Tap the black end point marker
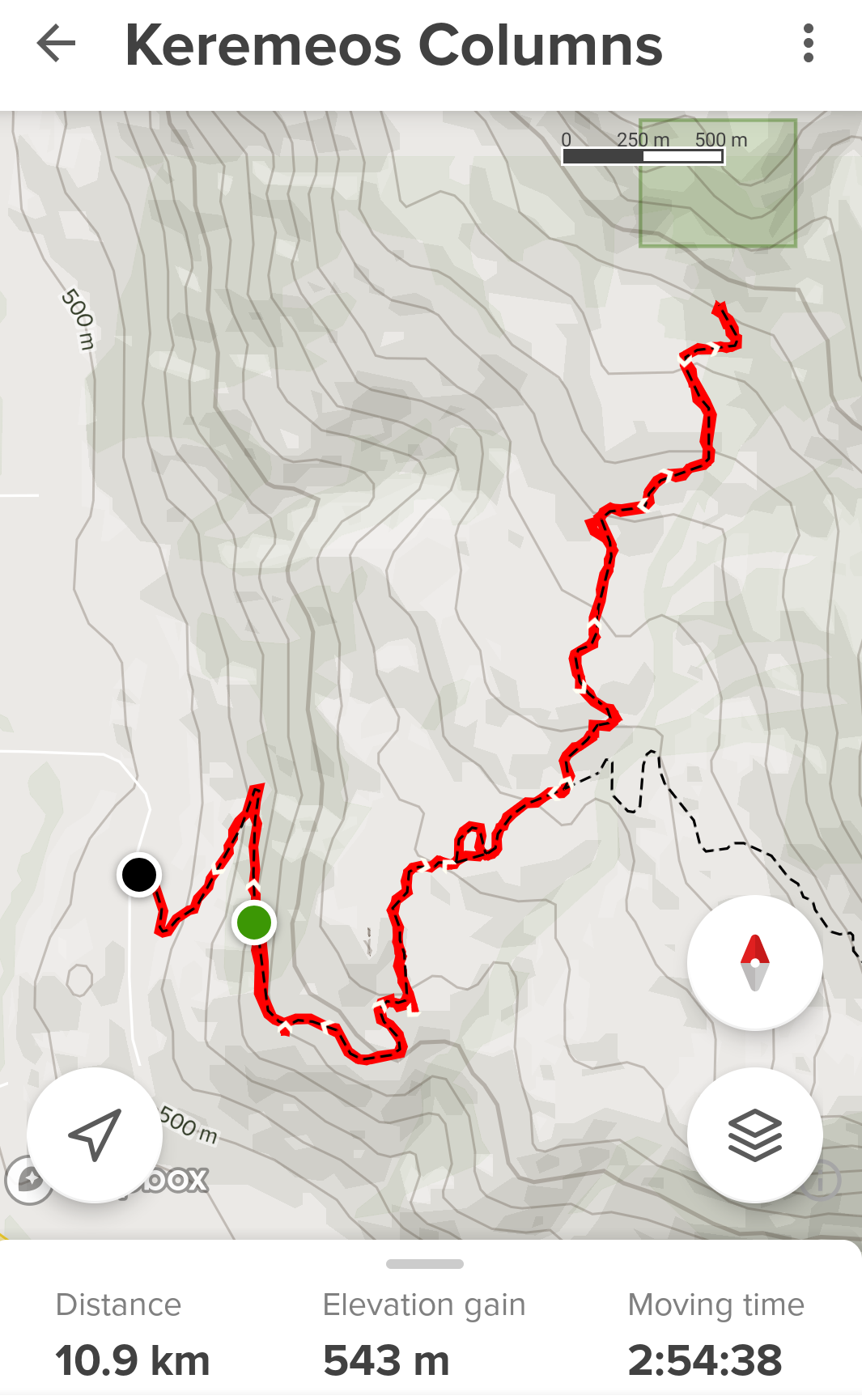 (x=139, y=874)
